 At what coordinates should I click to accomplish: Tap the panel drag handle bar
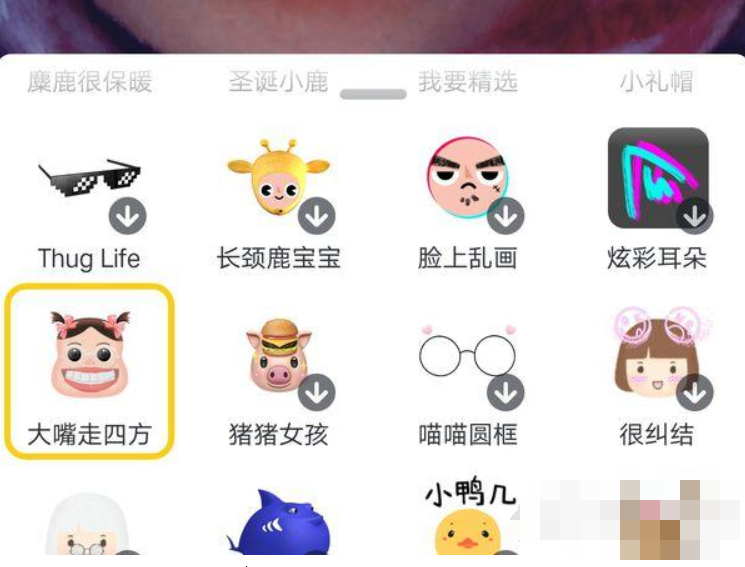(x=372, y=94)
